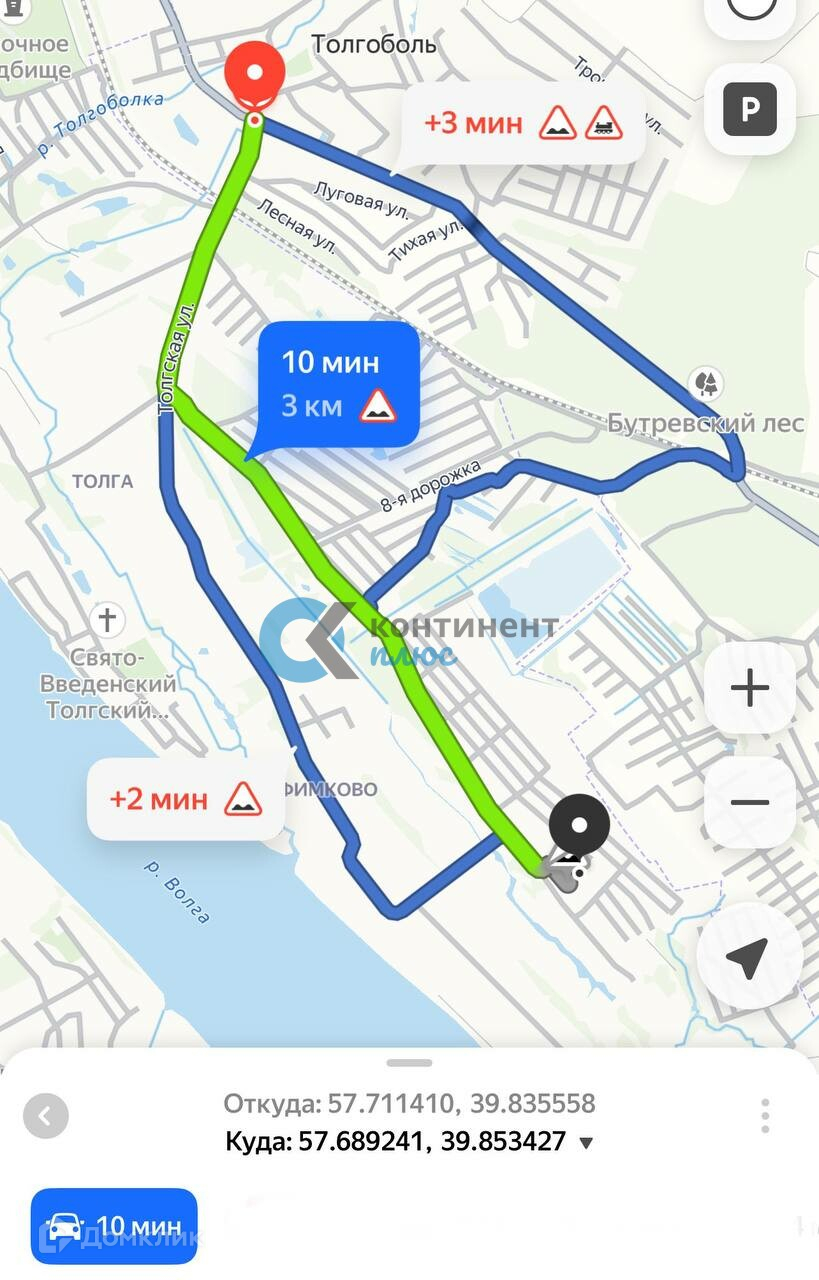Select the 10 min car route chip

point(114,1226)
